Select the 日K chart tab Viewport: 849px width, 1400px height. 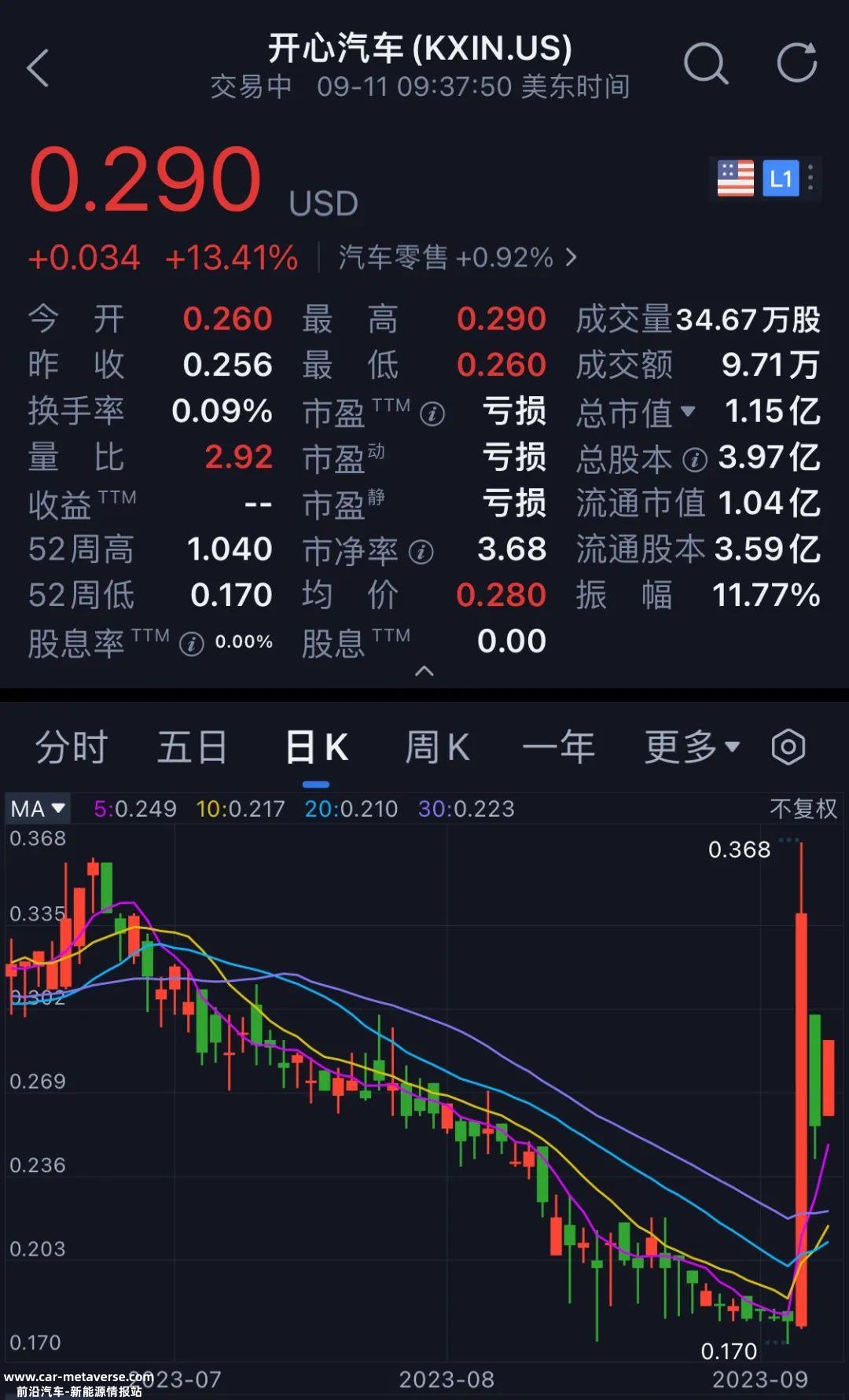(316, 748)
